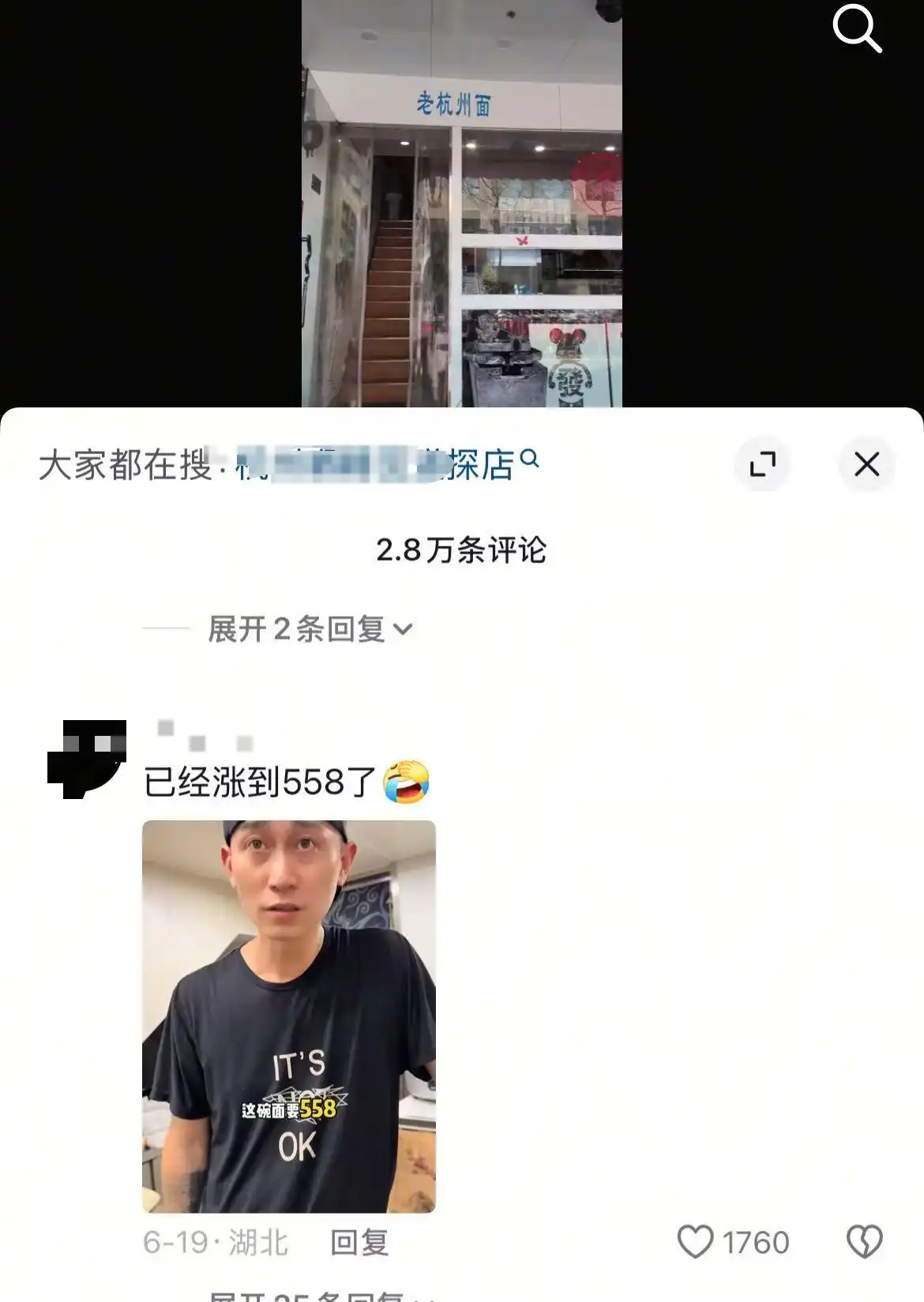Viewport: 924px width, 1302px height.
Task: Like the comment with 1760 likes
Action: click(x=696, y=1242)
